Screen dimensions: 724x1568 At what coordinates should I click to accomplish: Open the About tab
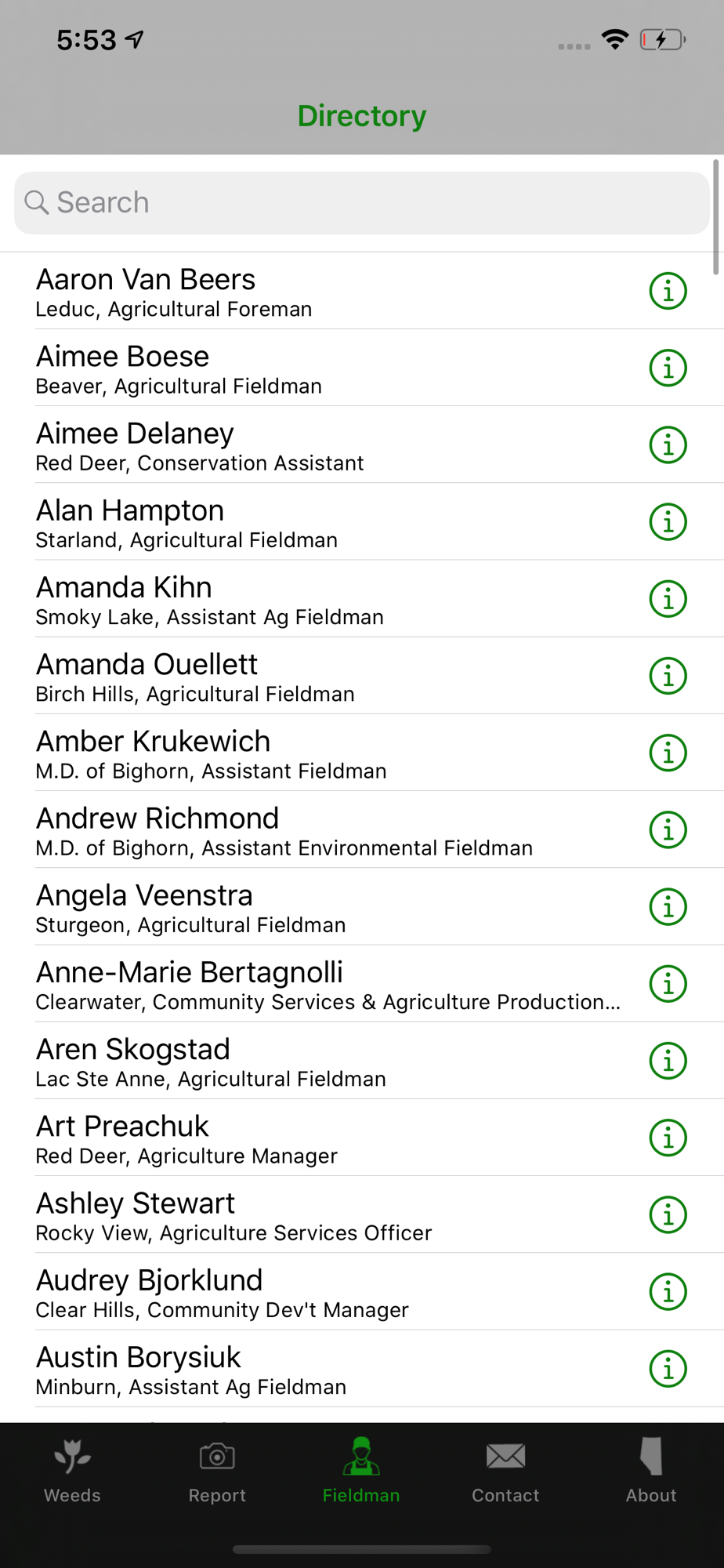click(x=650, y=1471)
